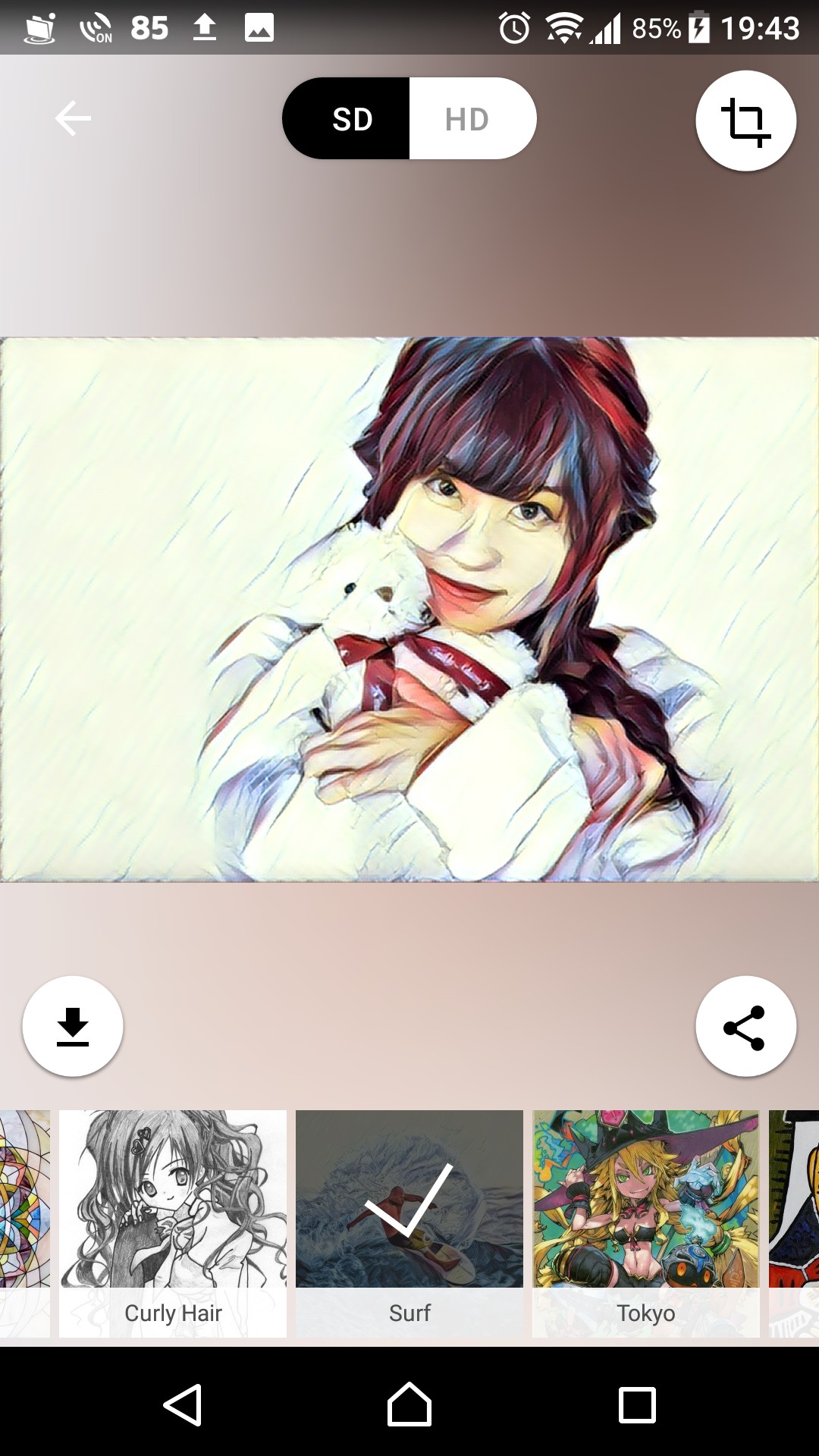Open the crop tool
Viewport: 819px width, 1456px height.
(745, 121)
